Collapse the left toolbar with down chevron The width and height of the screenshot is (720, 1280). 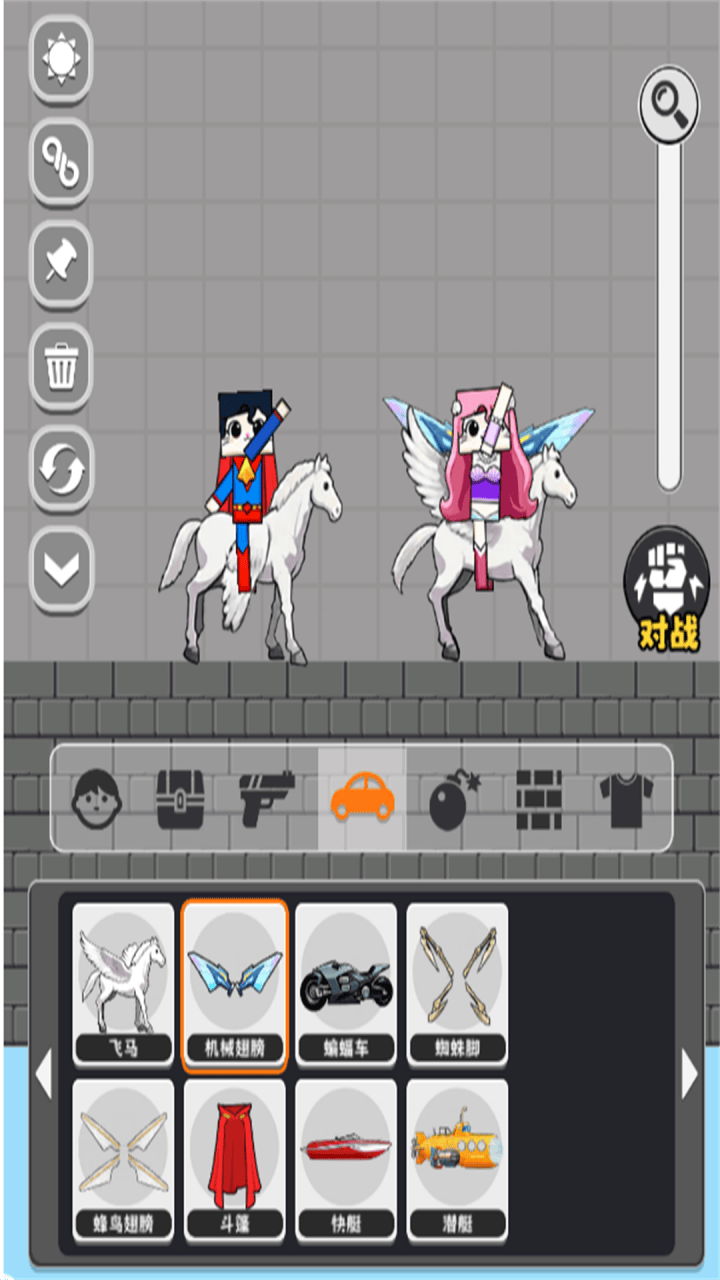(61, 570)
